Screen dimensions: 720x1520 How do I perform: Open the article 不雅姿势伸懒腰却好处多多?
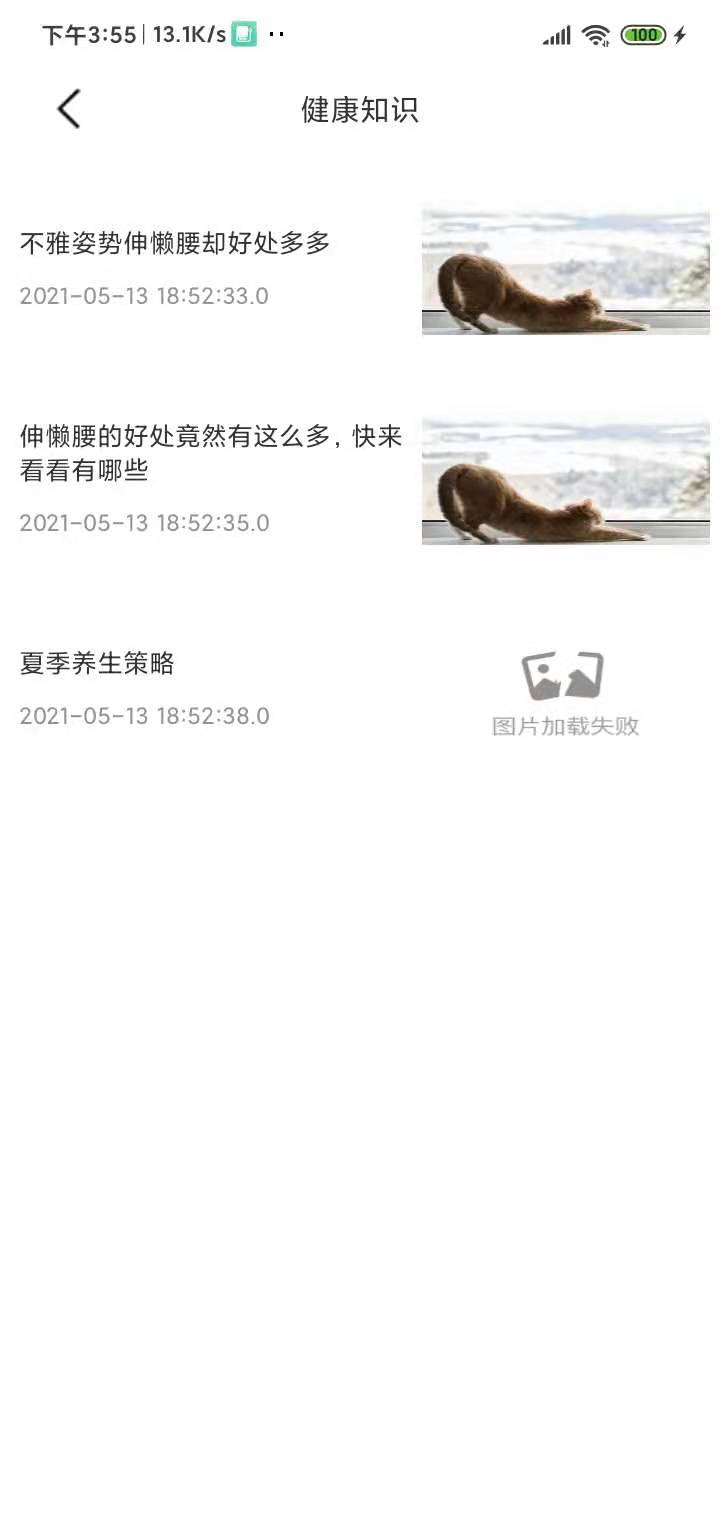(x=360, y=270)
